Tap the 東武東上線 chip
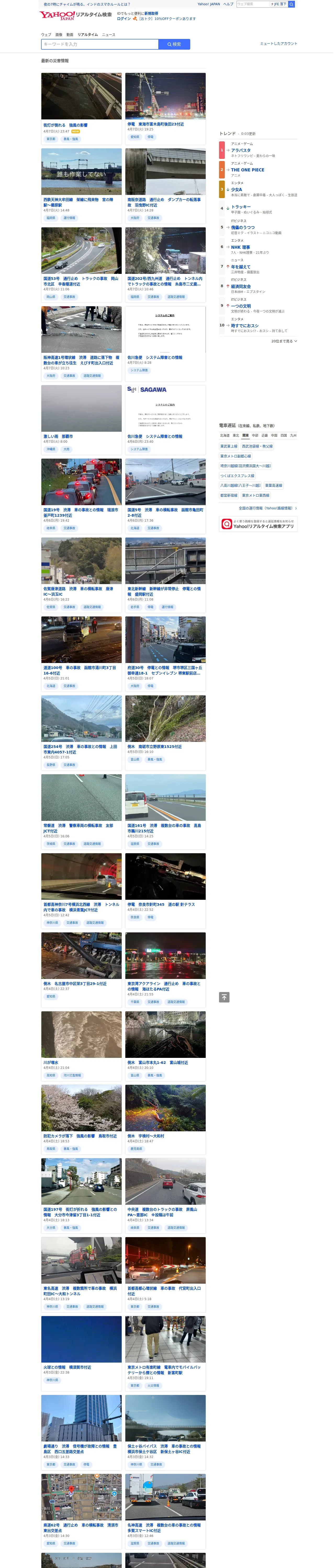 (x=229, y=446)
